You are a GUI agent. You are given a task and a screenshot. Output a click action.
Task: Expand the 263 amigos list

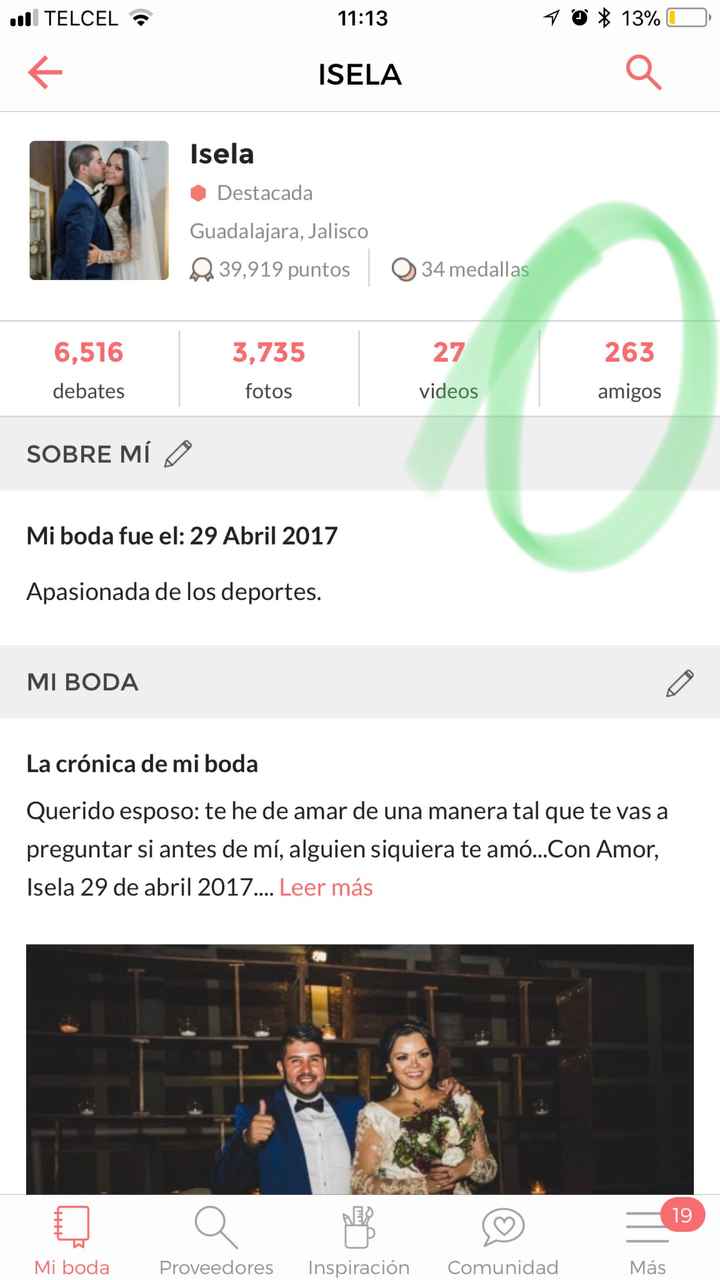click(629, 368)
